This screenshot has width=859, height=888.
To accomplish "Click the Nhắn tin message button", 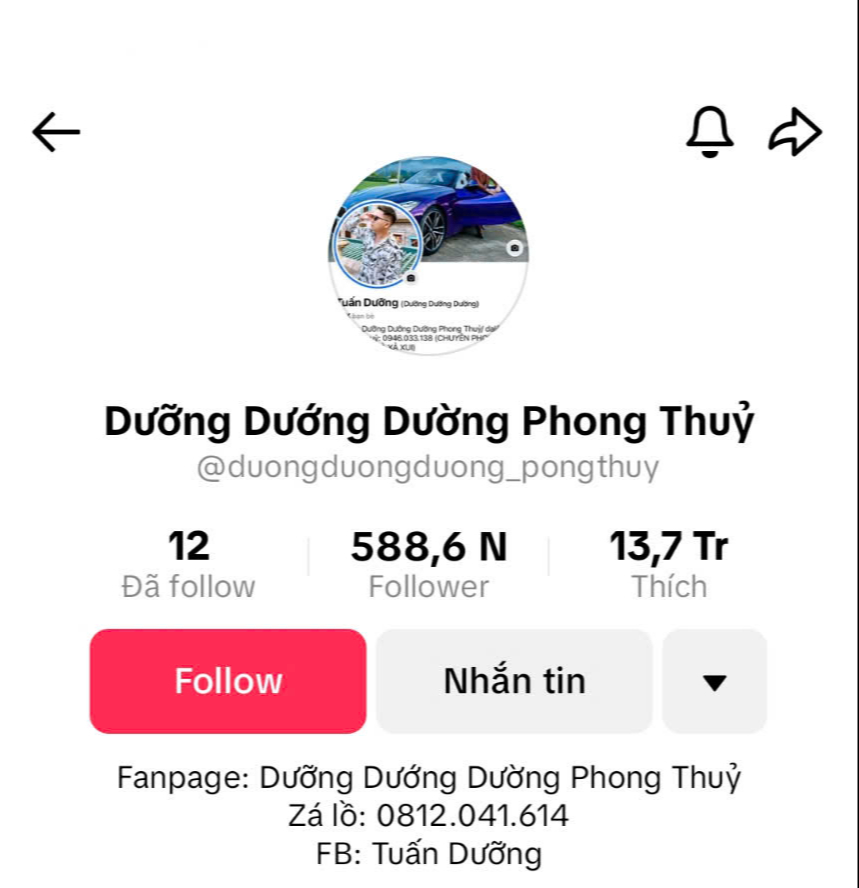I will coord(513,681).
